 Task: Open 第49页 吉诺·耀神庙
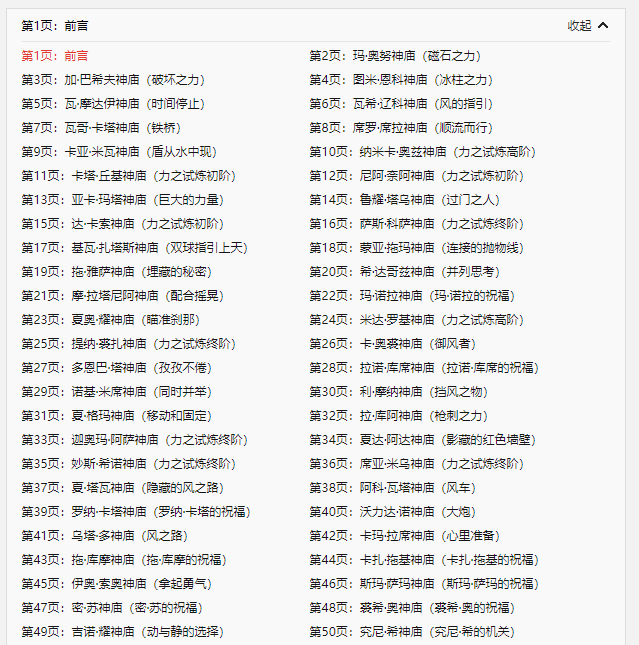pos(122,632)
